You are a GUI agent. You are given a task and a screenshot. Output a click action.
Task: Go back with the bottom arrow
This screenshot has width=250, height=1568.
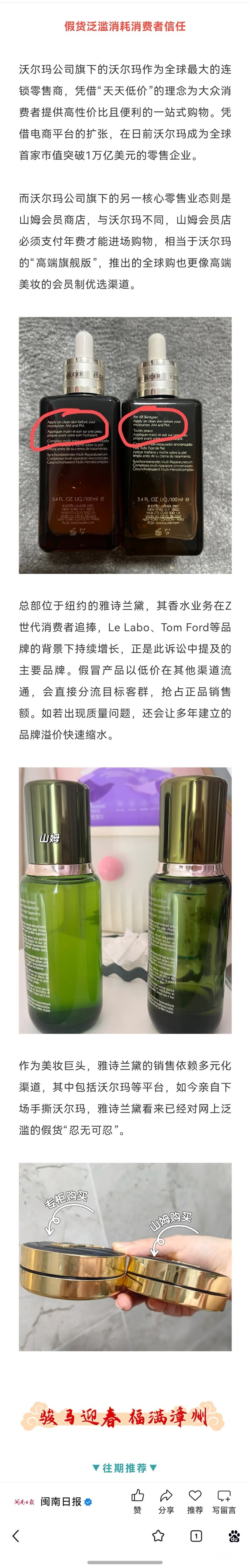click(x=16, y=1536)
